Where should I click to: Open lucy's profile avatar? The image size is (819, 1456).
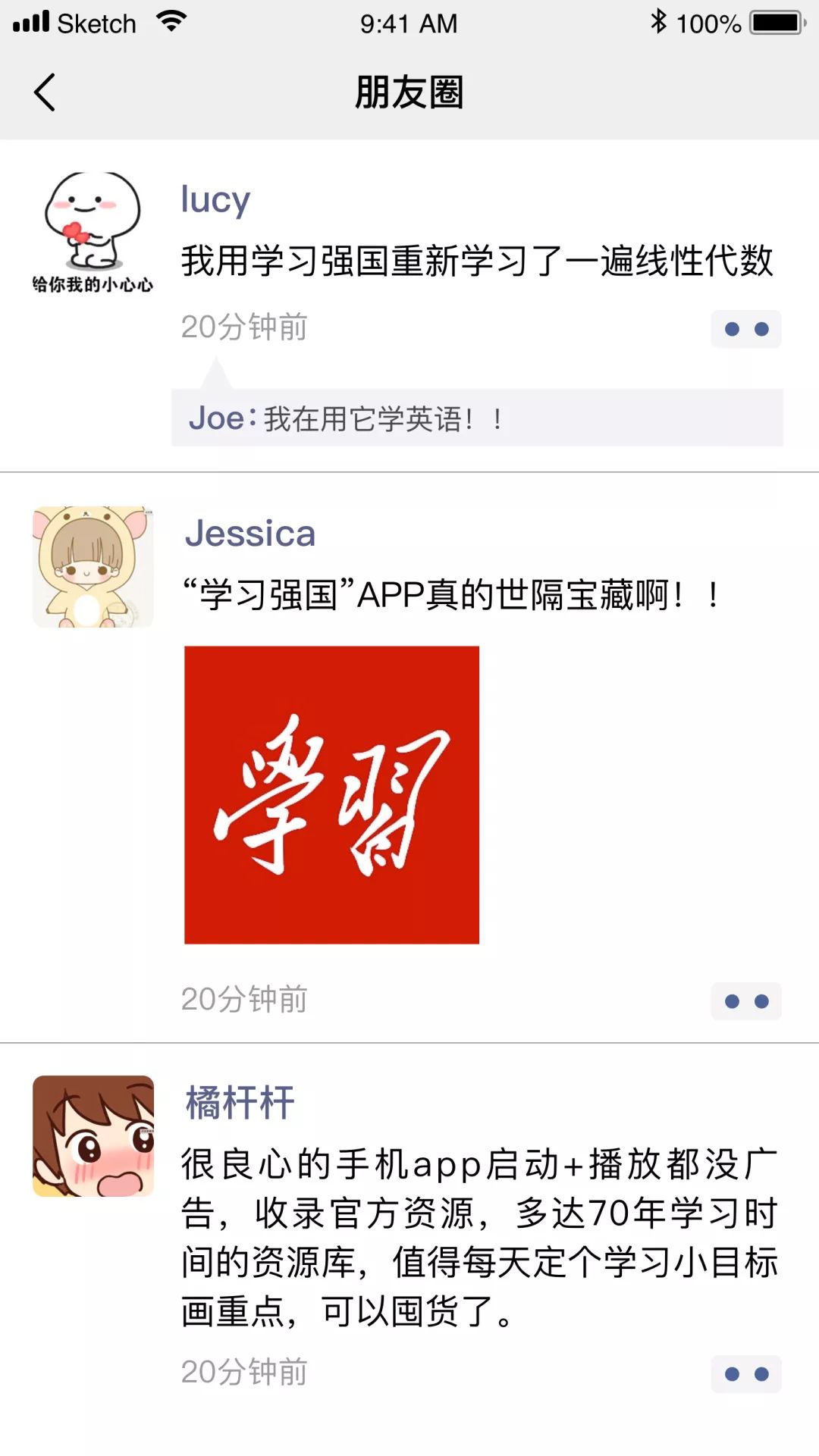[x=93, y=231]
